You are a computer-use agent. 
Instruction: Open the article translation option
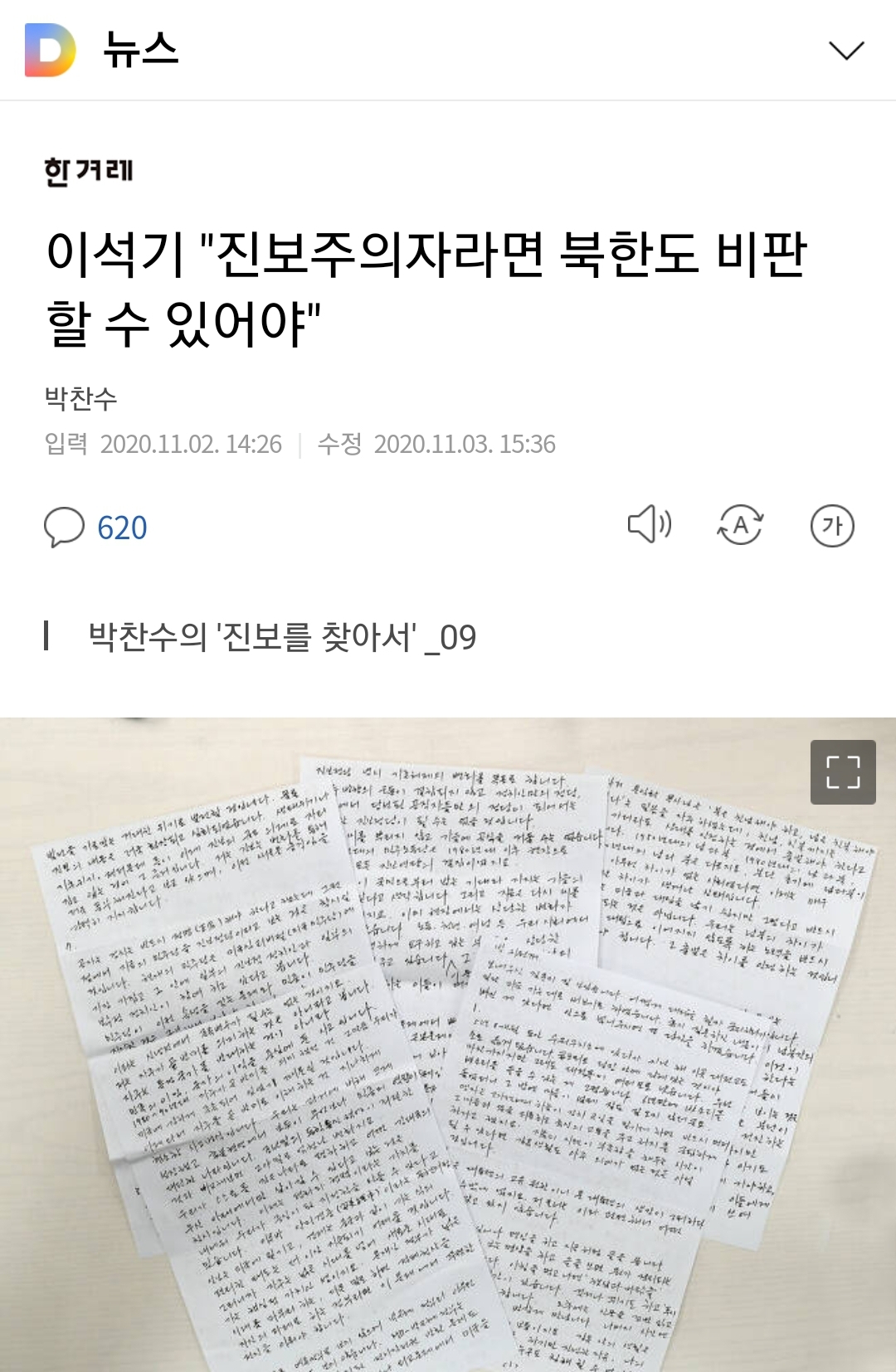tap(740, 525)
